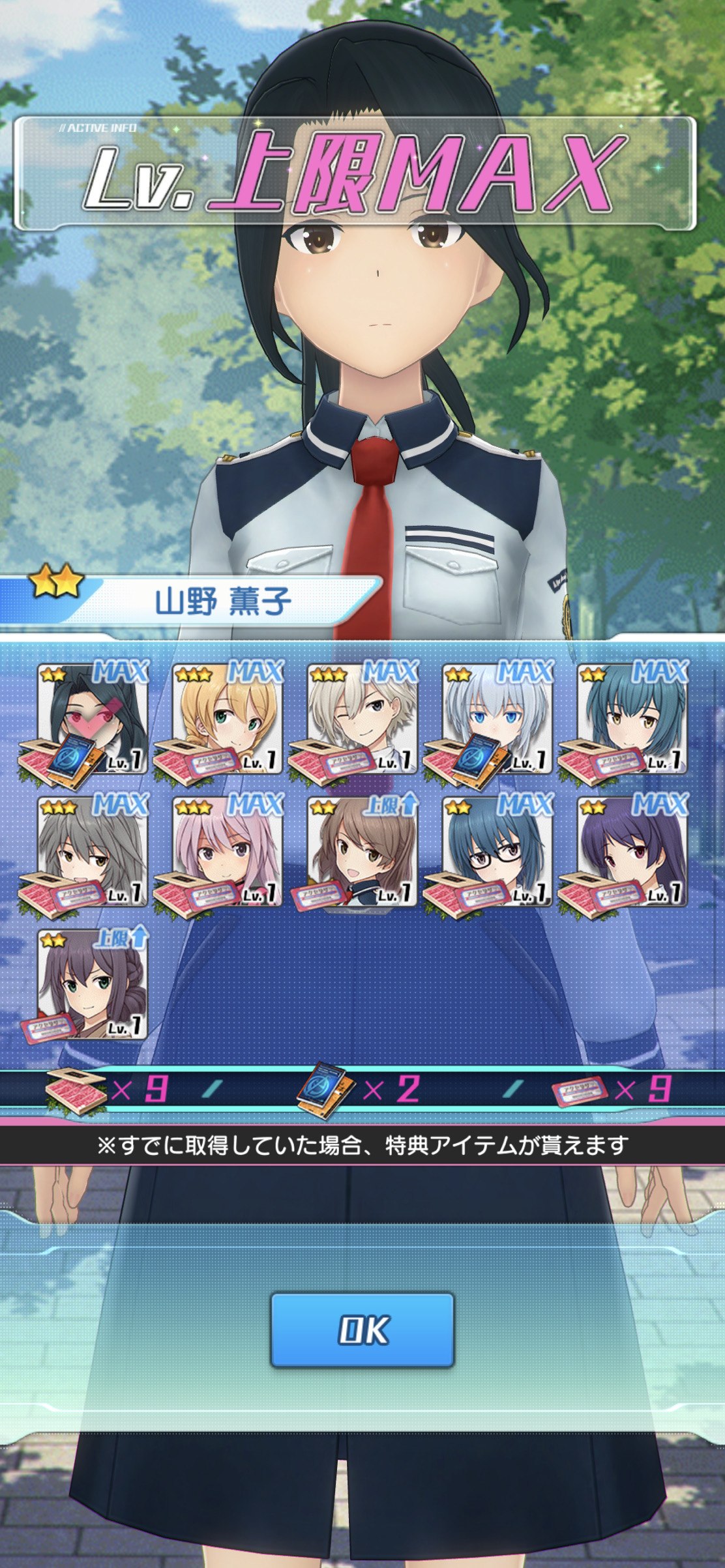Image resolution: width=725 pixels, height=1568 pixels.
Task: Select the pink-haired three-star character card
Action: tap(228, 850)
